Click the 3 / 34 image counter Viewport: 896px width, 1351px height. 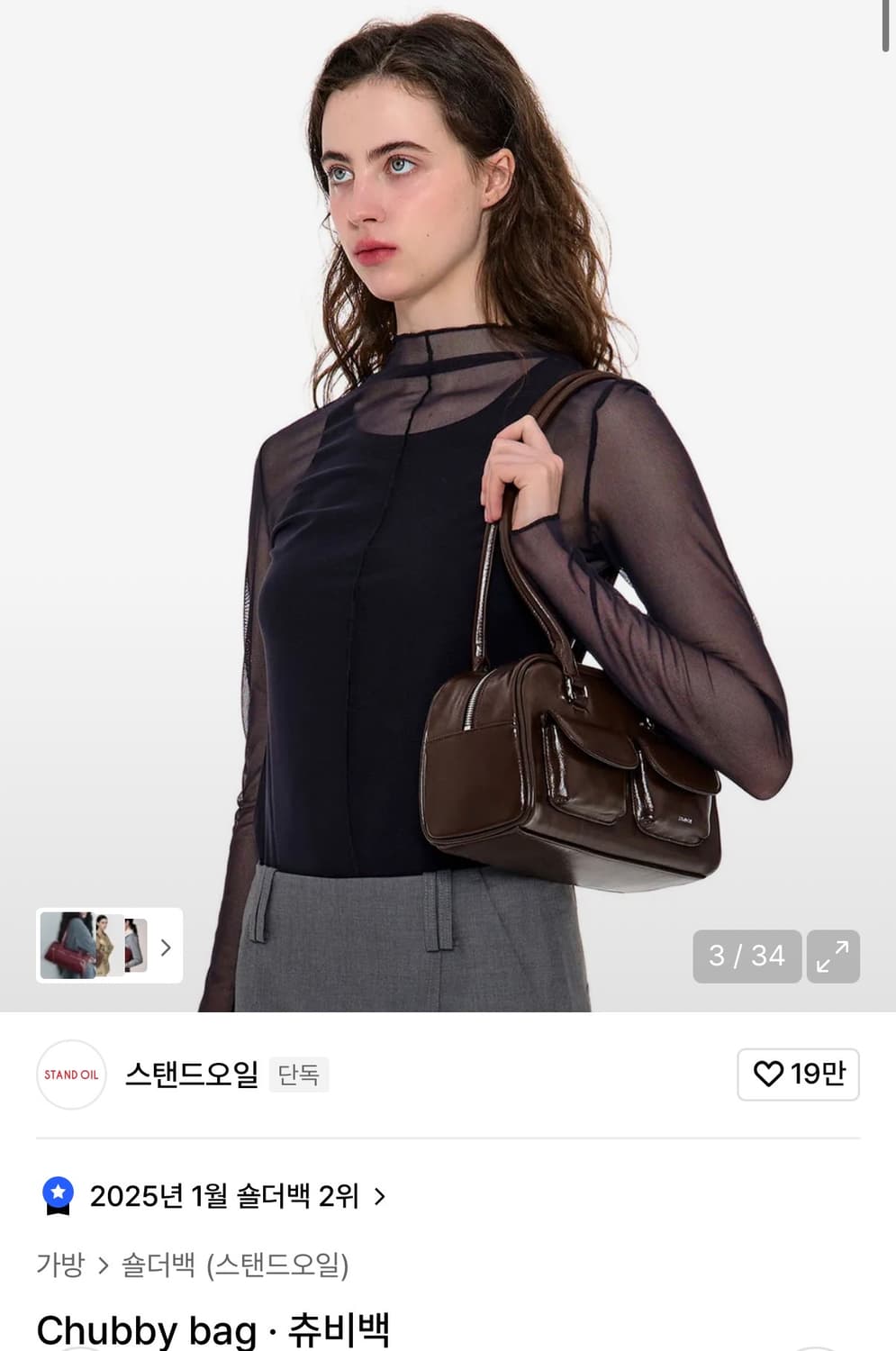tap(746, 956)
